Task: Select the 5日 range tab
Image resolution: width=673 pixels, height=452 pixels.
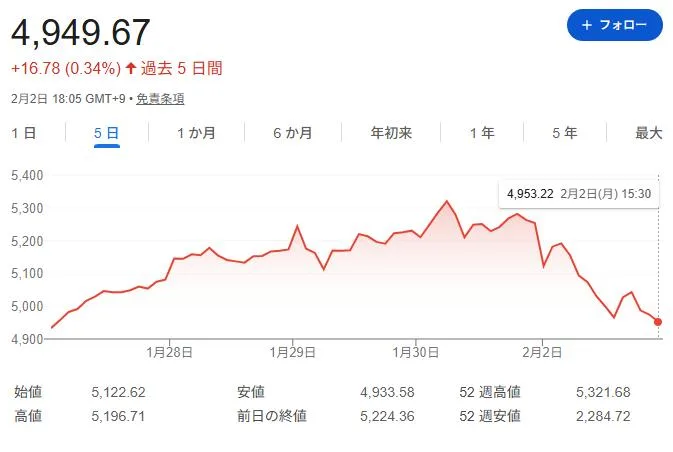Action: pos(107,133)
